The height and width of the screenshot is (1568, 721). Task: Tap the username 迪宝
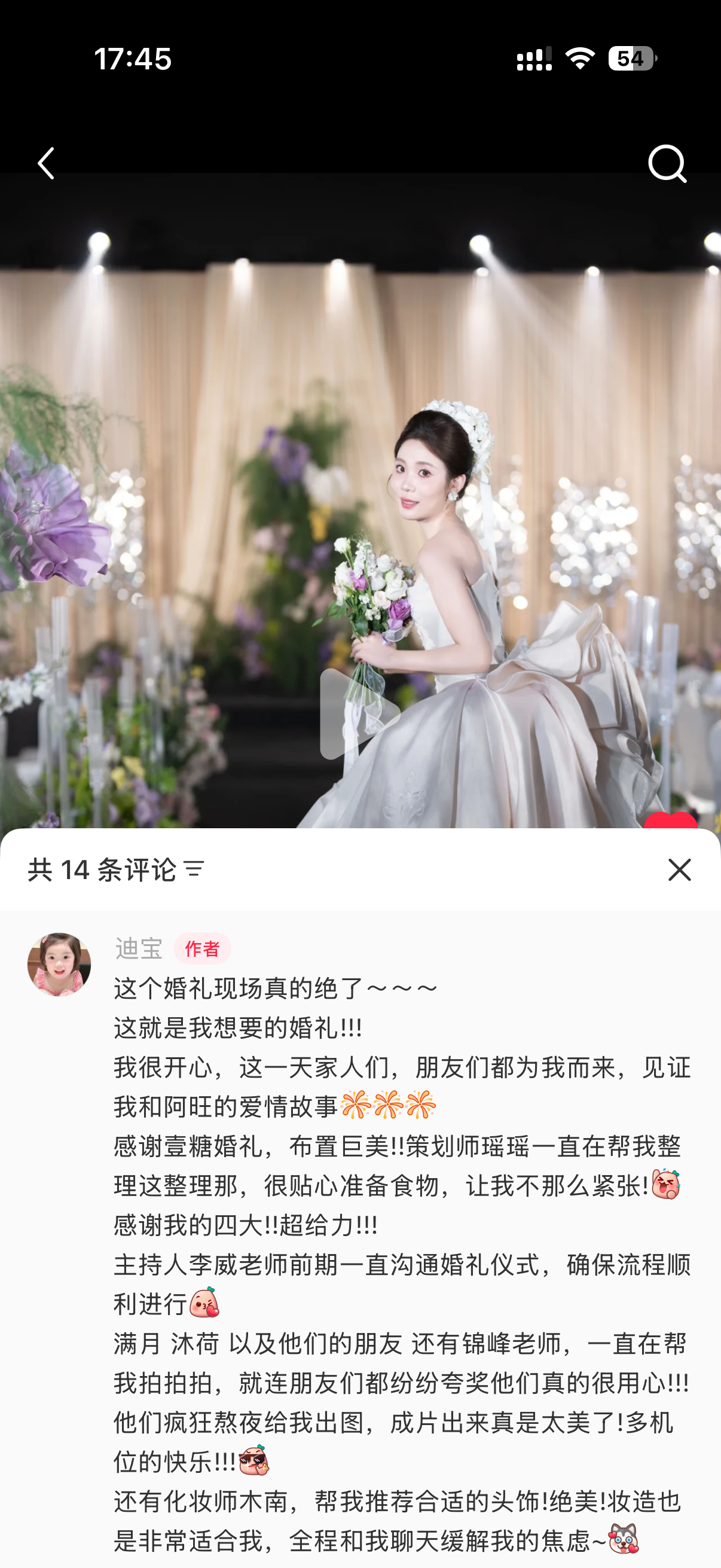(139, 948)
